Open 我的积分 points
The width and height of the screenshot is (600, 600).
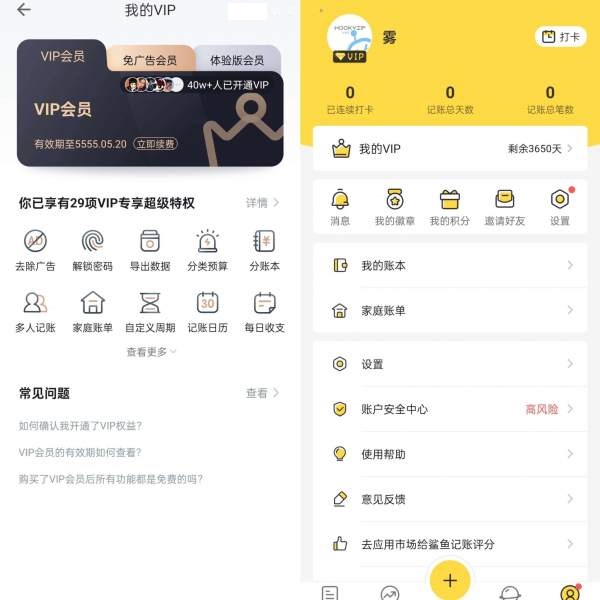point(450,206)
